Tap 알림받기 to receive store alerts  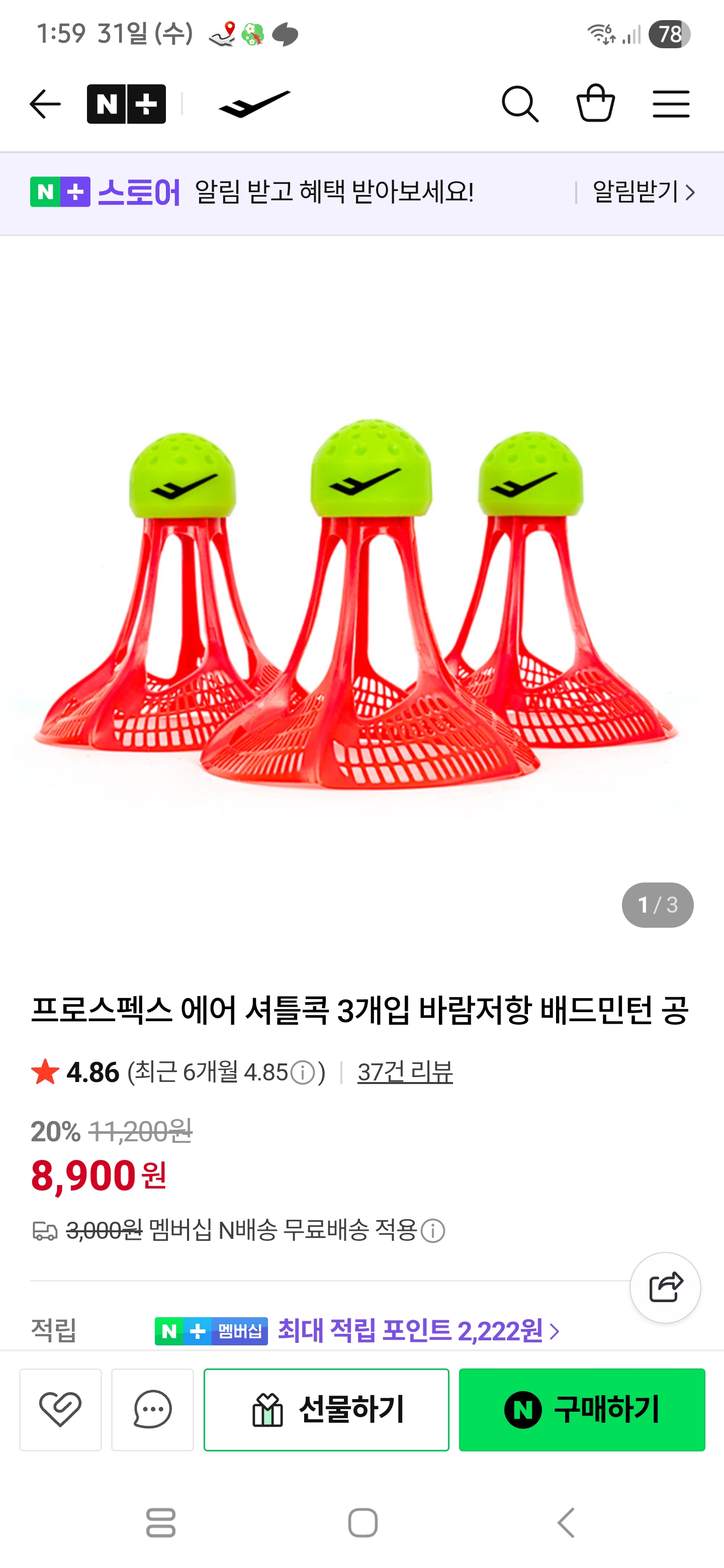click(643, 193)
